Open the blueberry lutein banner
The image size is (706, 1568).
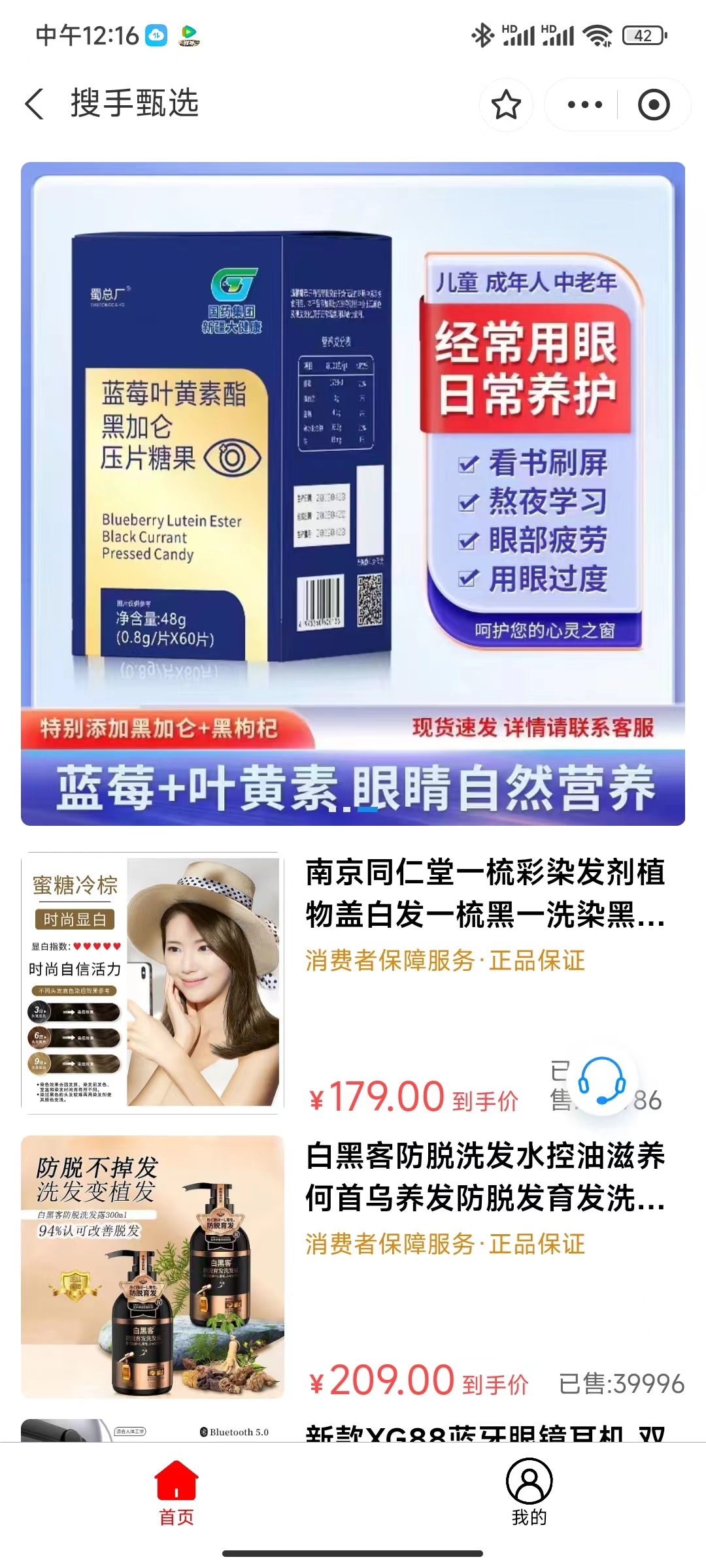click(353, 493)
